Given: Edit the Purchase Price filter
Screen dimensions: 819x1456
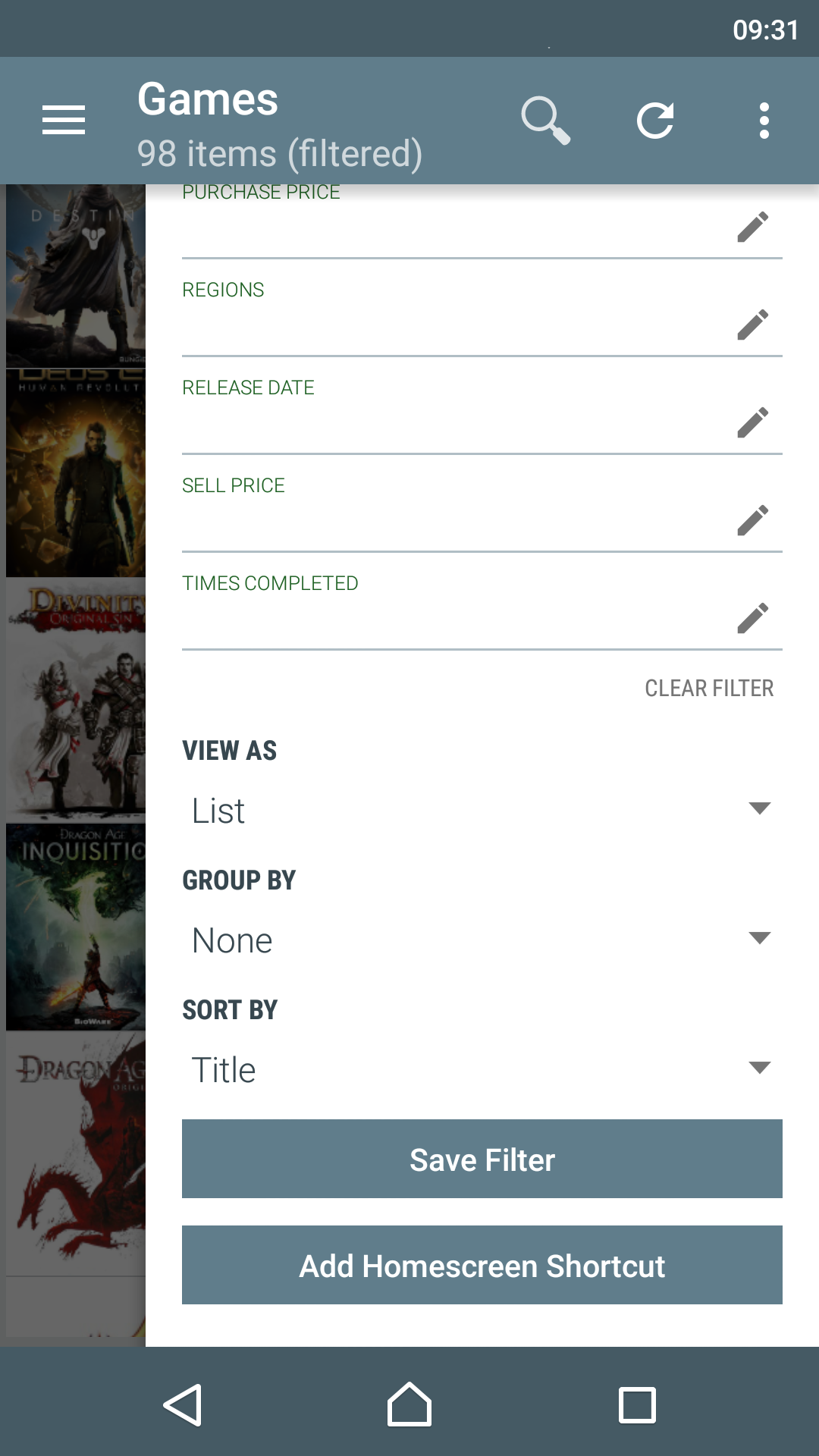Looking at the screenshot, I should click(x=752, y=227).
